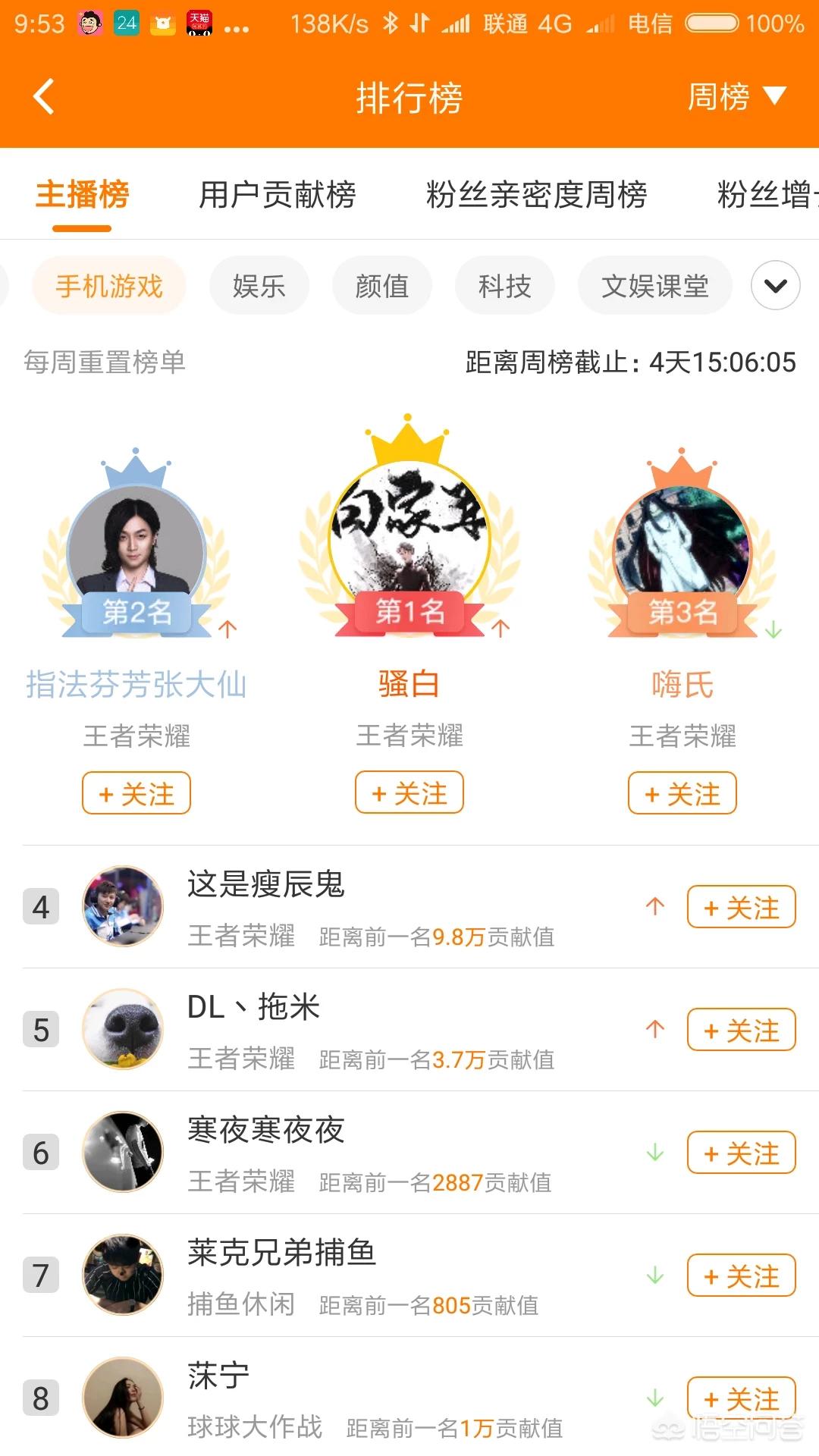Go back using the top-left arrow
Viewport: 819px width, 1456px height.
[44, 97]
